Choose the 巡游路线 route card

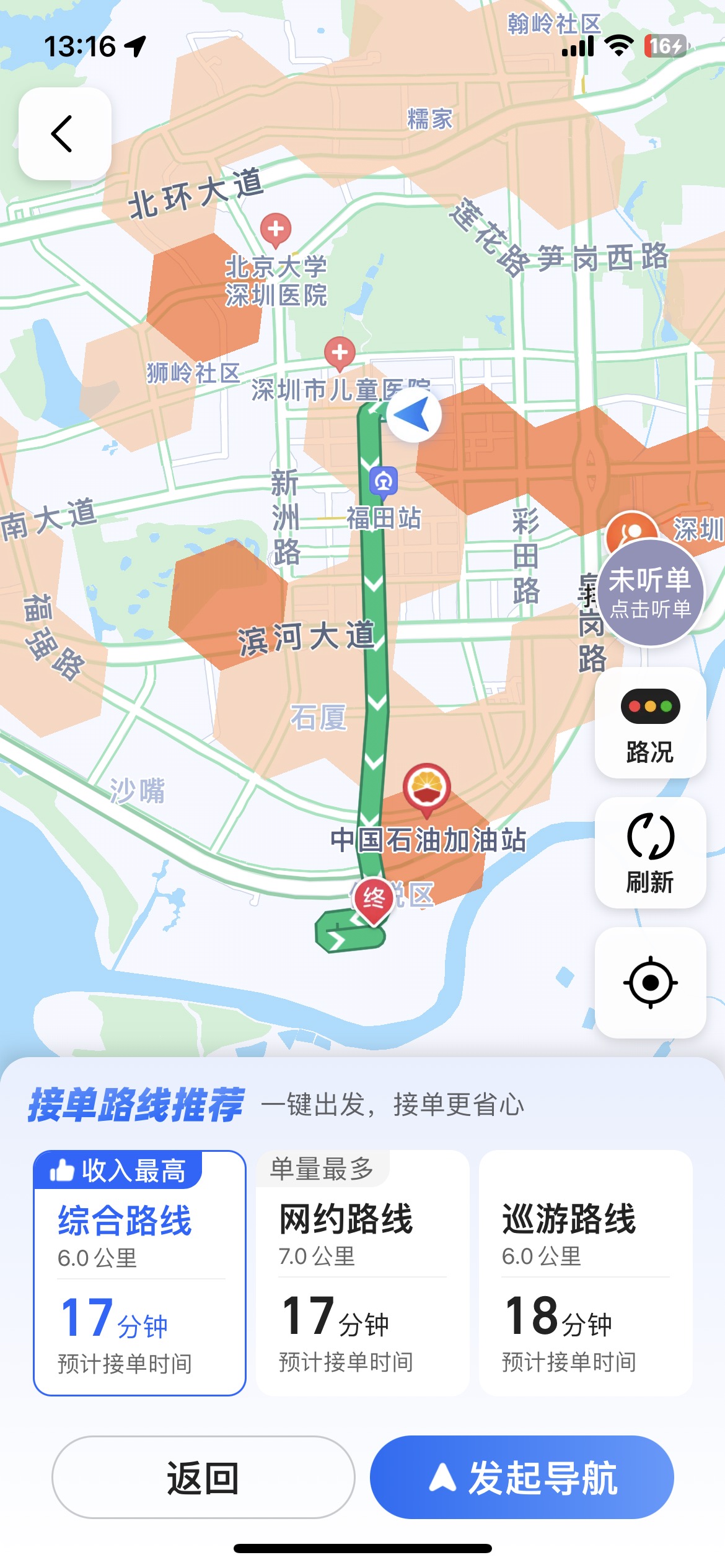[x=585, y=1273]
